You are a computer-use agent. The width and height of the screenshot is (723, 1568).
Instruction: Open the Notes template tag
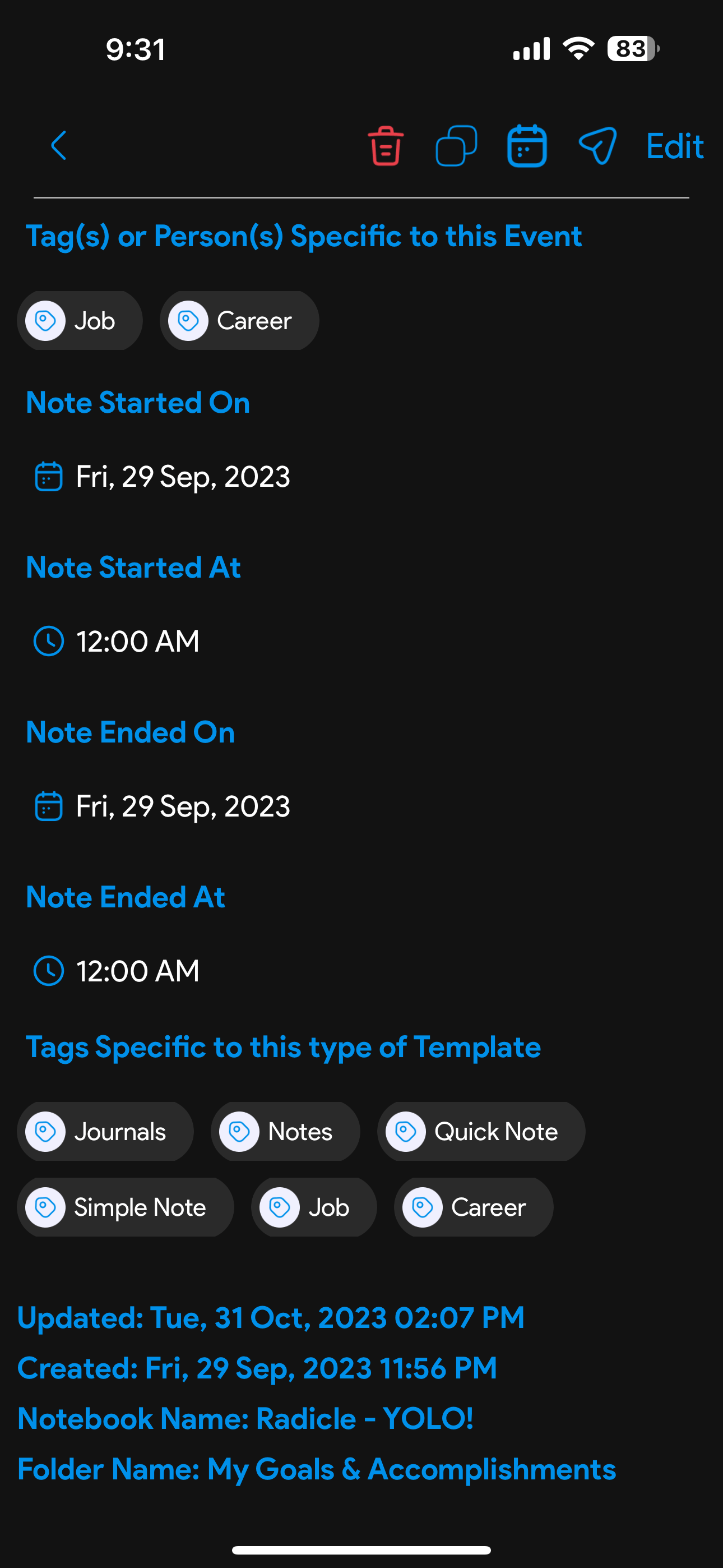pyautogui.click(x=285, y=1132)
